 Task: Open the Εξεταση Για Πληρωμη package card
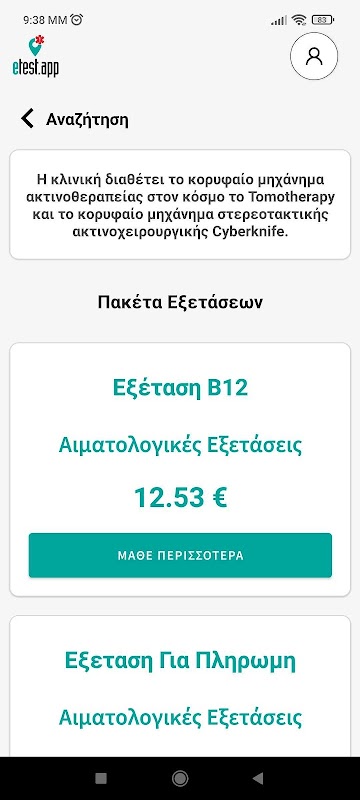tap(180, 686)
